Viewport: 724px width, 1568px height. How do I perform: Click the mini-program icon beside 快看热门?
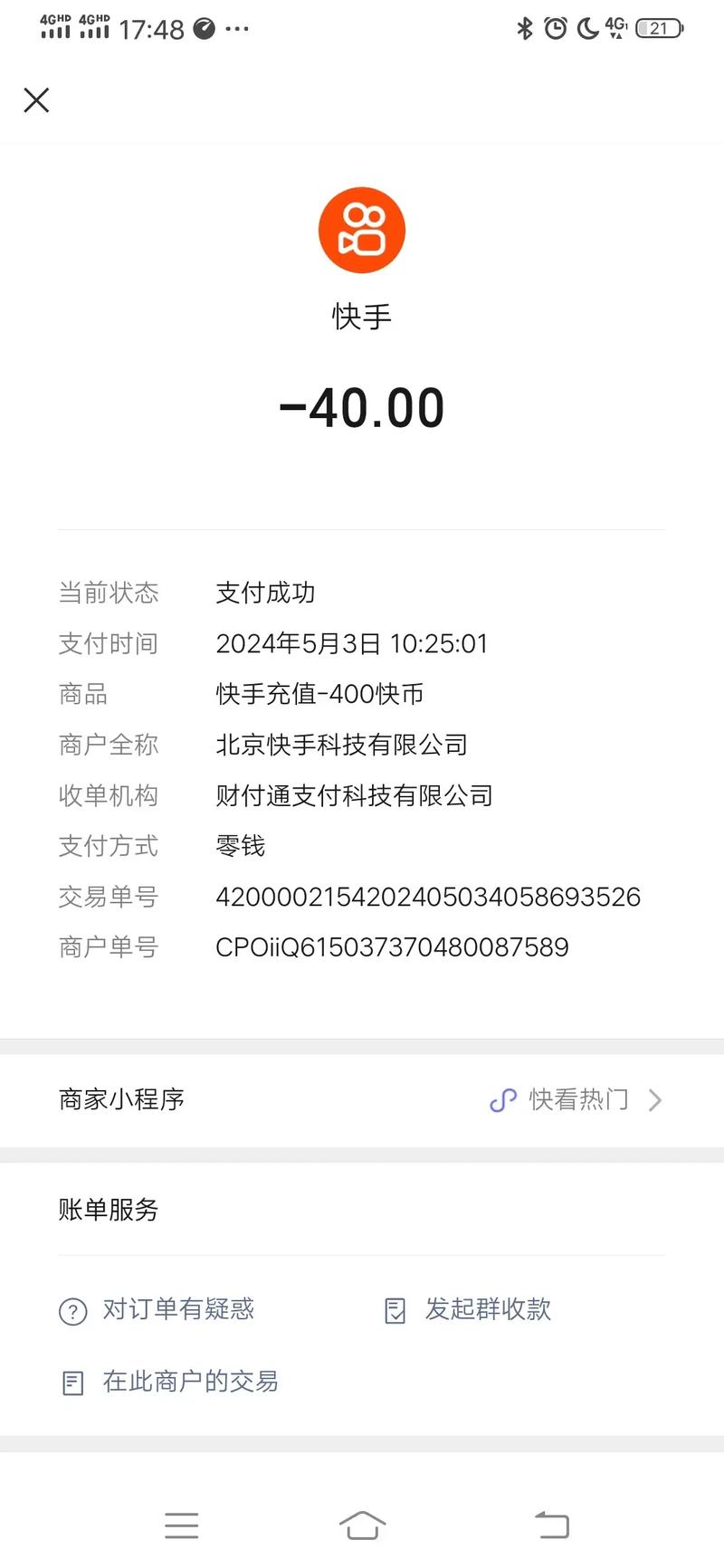pyautogui.click(x=503, y=1100)
